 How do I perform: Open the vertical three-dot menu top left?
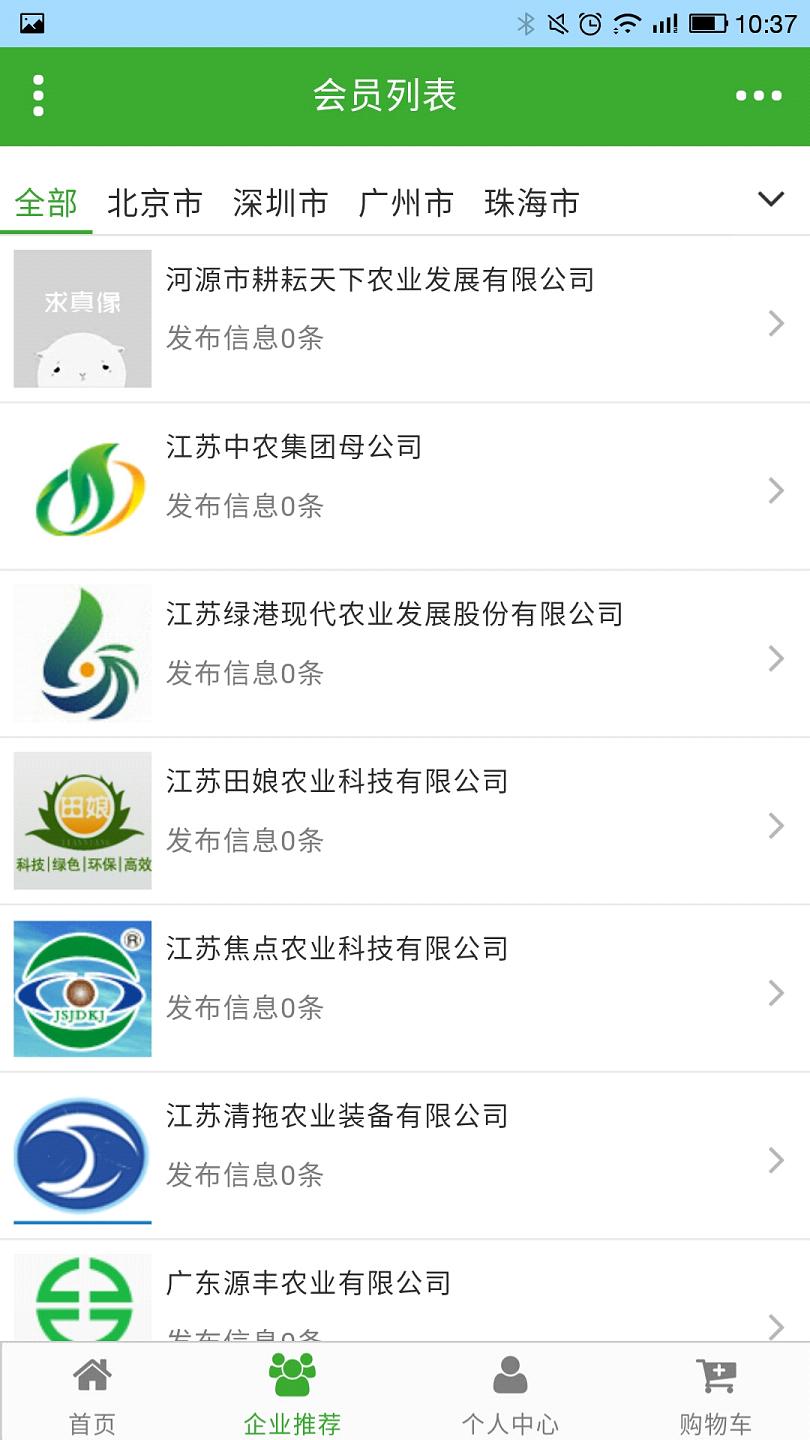coord(38,95)
